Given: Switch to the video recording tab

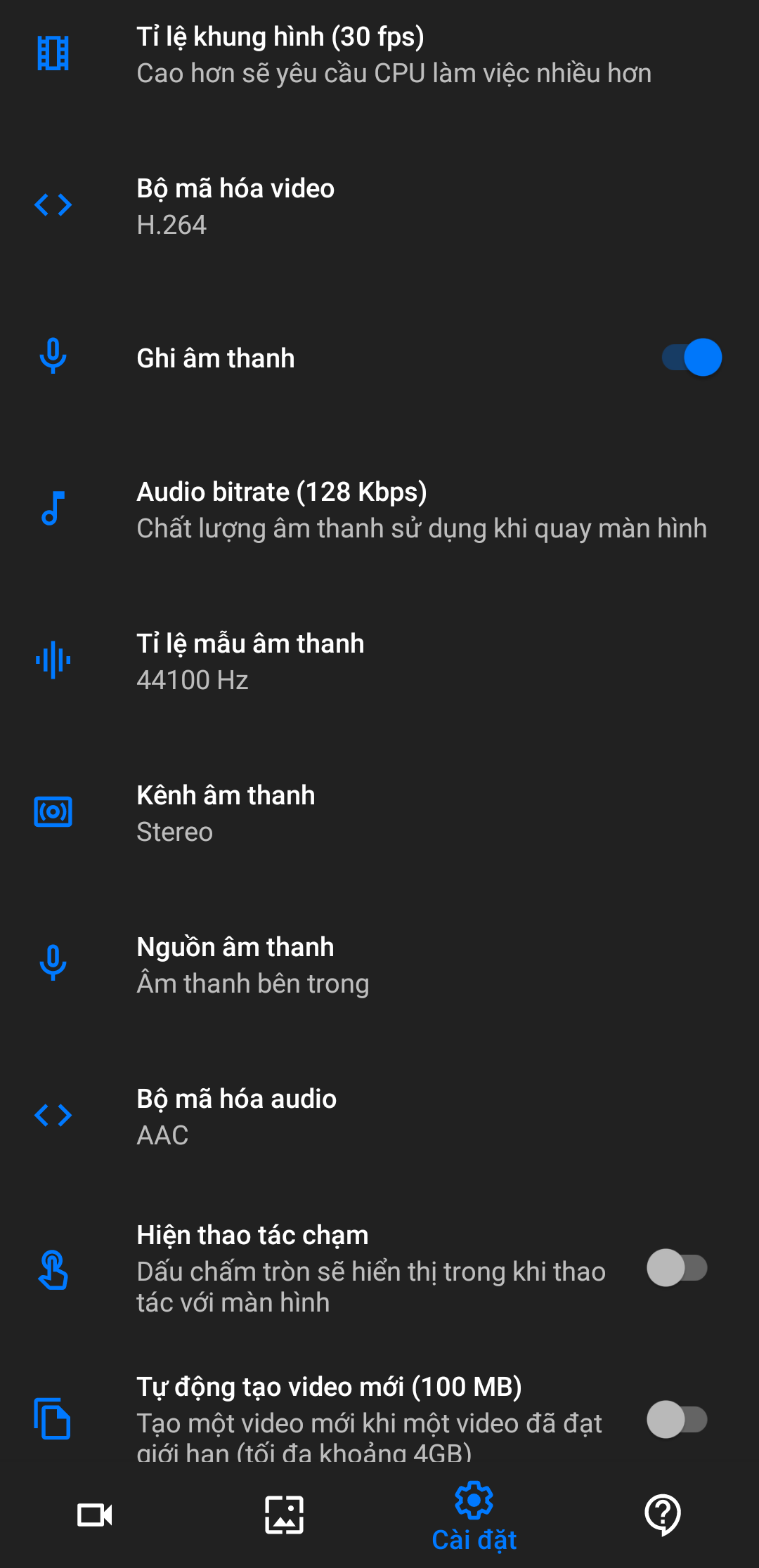Looking at the screenshot, I should [x=95, y=1515].
